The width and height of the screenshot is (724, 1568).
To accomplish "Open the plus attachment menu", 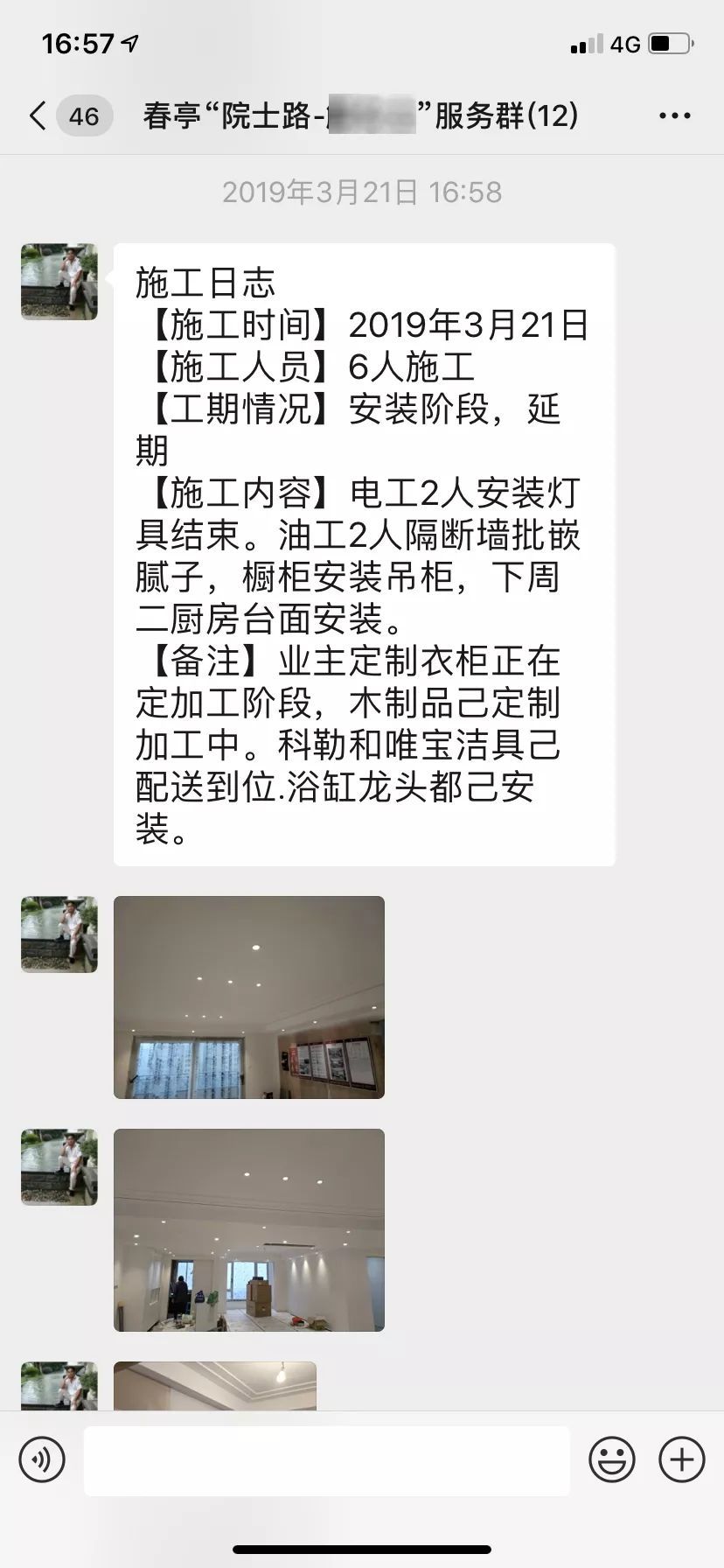I will 681,1459.
